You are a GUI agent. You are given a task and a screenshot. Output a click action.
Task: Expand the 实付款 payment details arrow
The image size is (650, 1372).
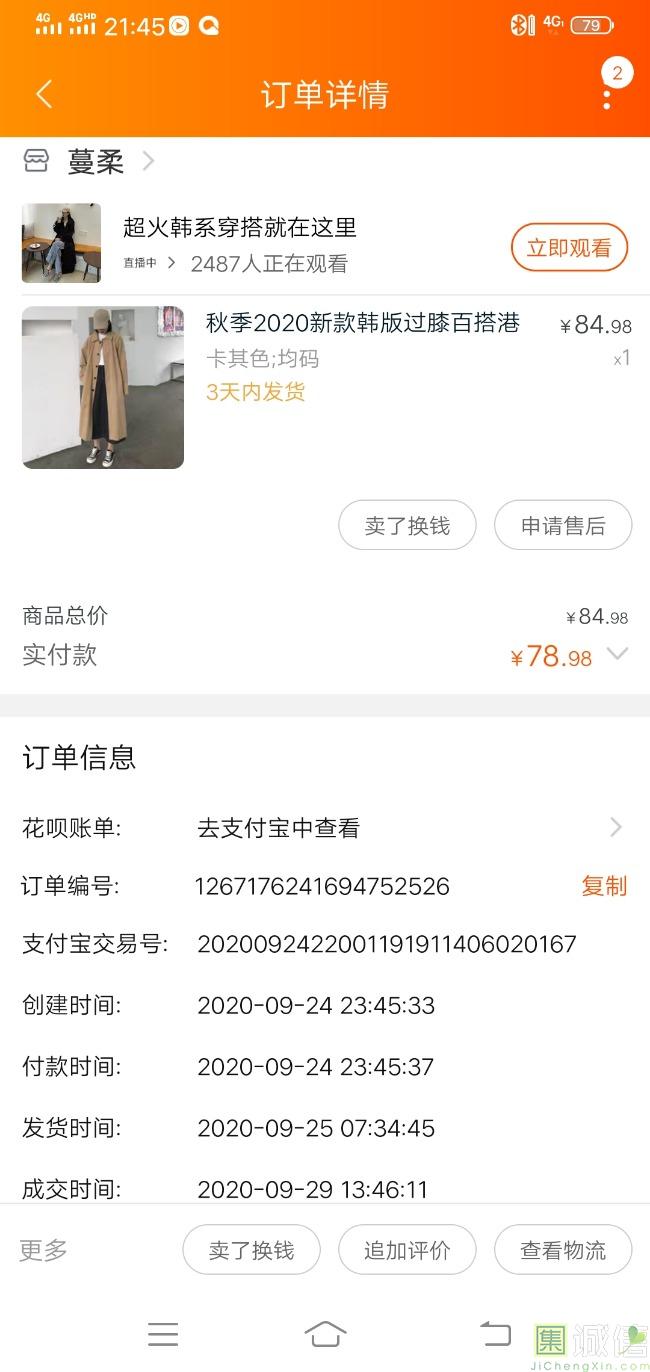coord(617,655)
